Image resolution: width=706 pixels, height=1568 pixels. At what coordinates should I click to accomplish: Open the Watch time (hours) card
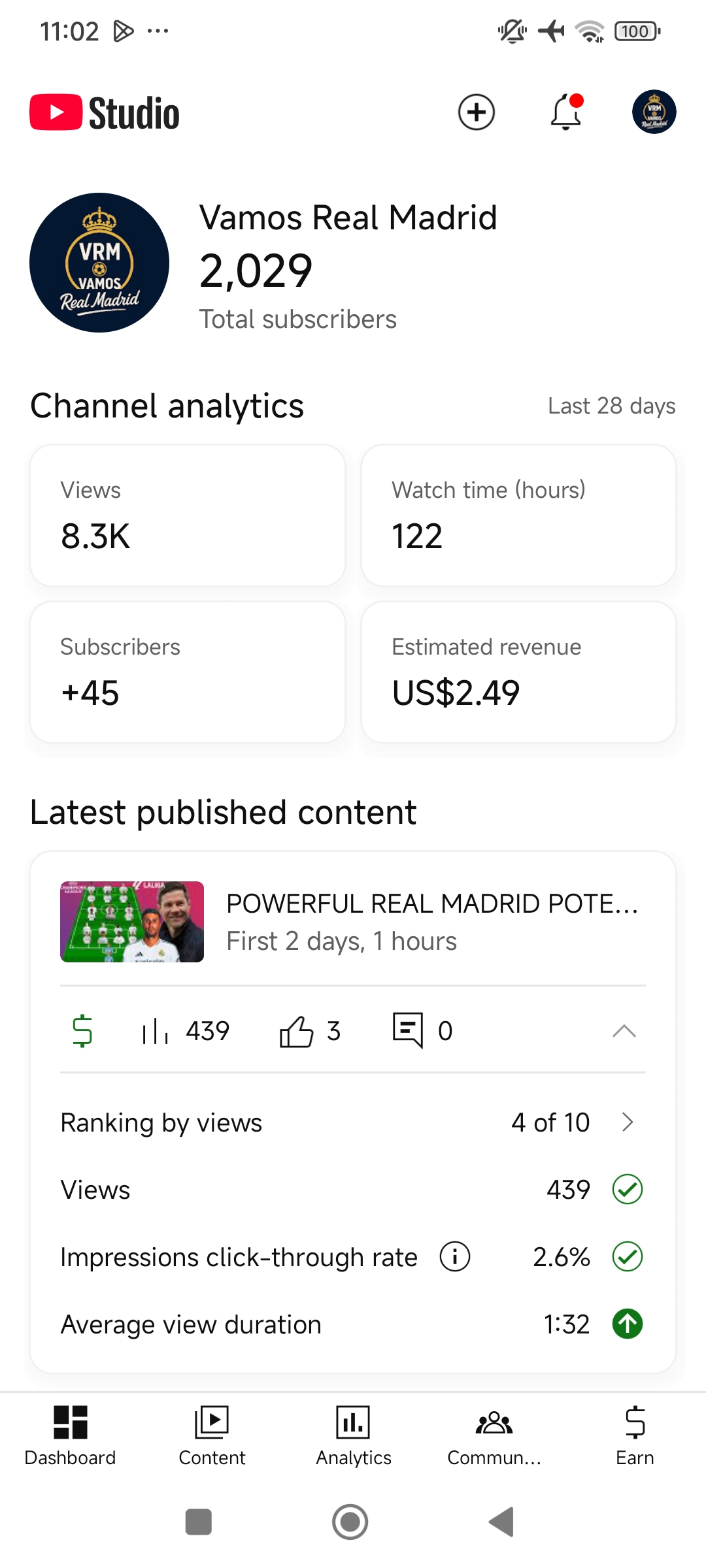point(518,515)
